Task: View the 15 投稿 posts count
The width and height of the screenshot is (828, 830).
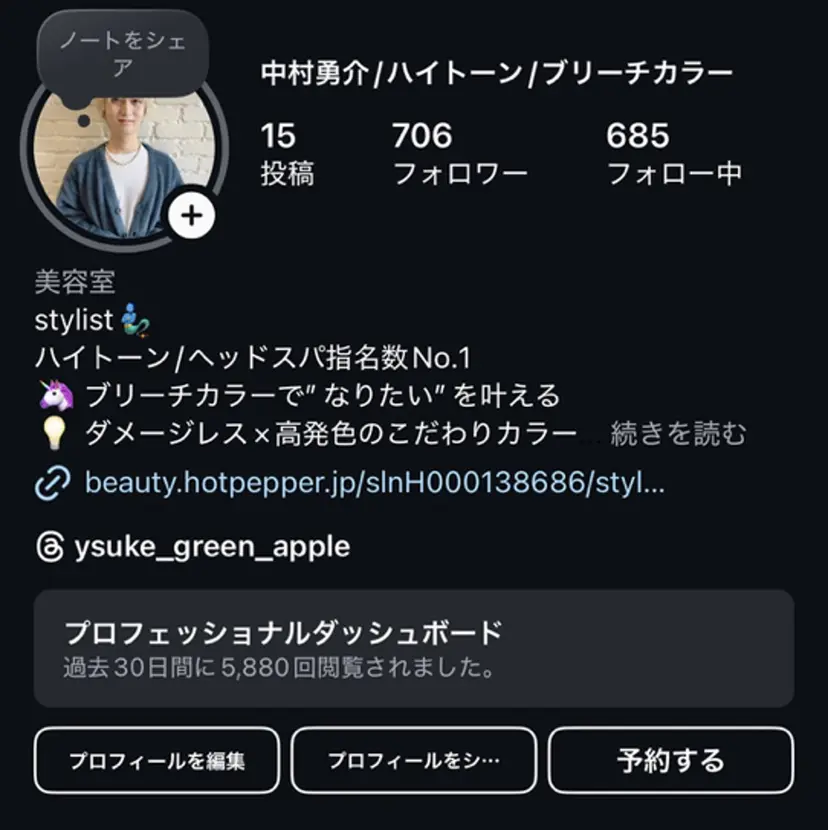Action: click(287, 154)
